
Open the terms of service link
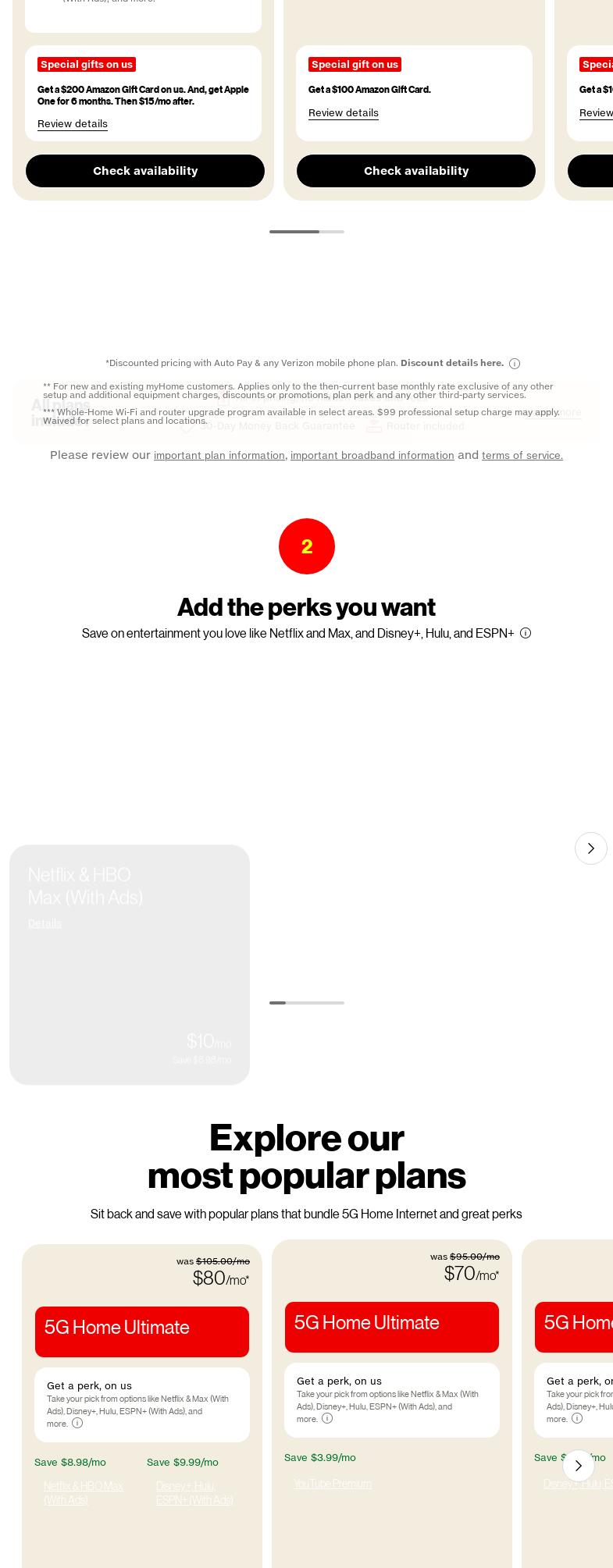click(522, 456)
